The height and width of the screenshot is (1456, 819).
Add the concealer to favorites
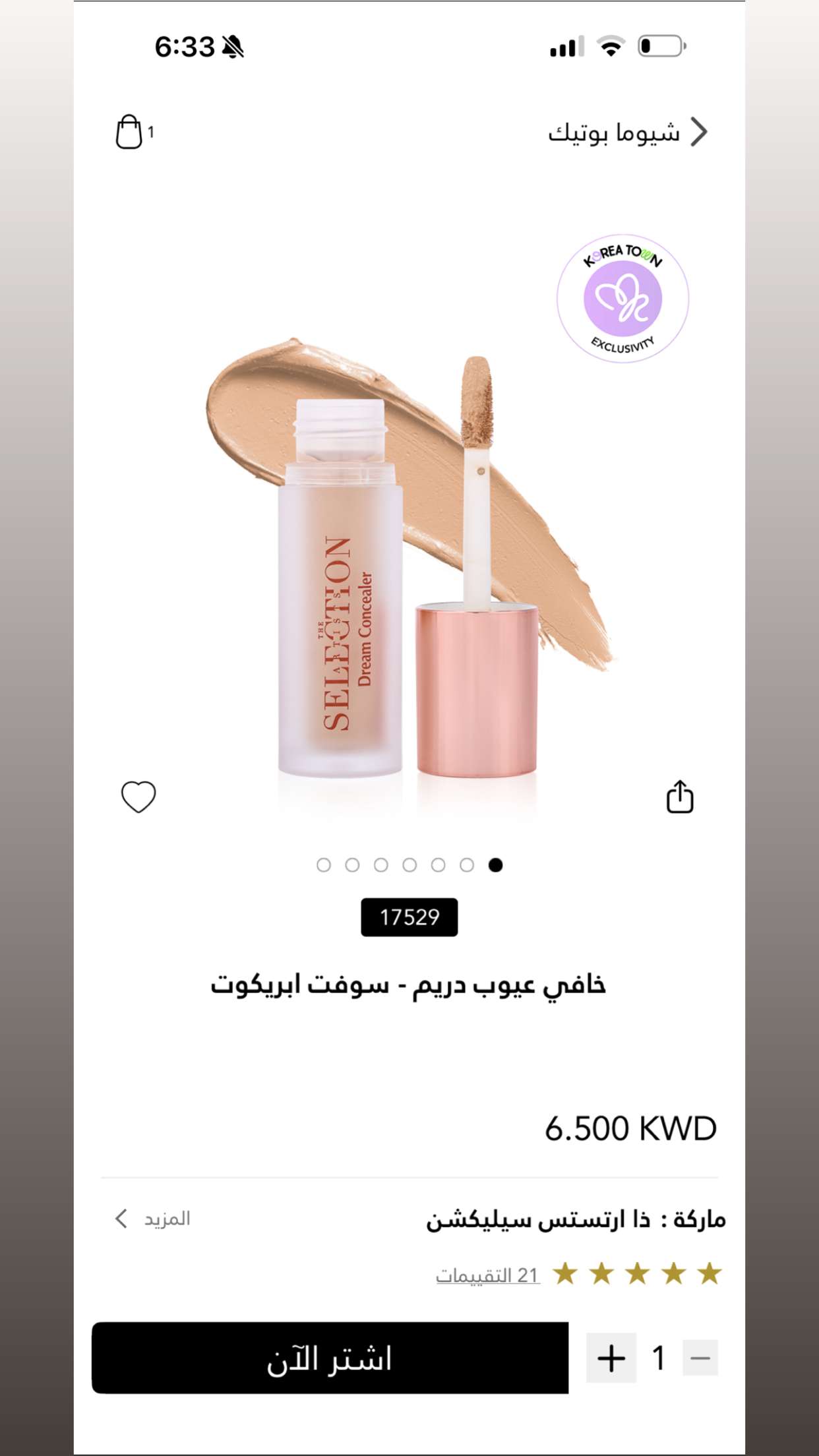pos(138,797)
